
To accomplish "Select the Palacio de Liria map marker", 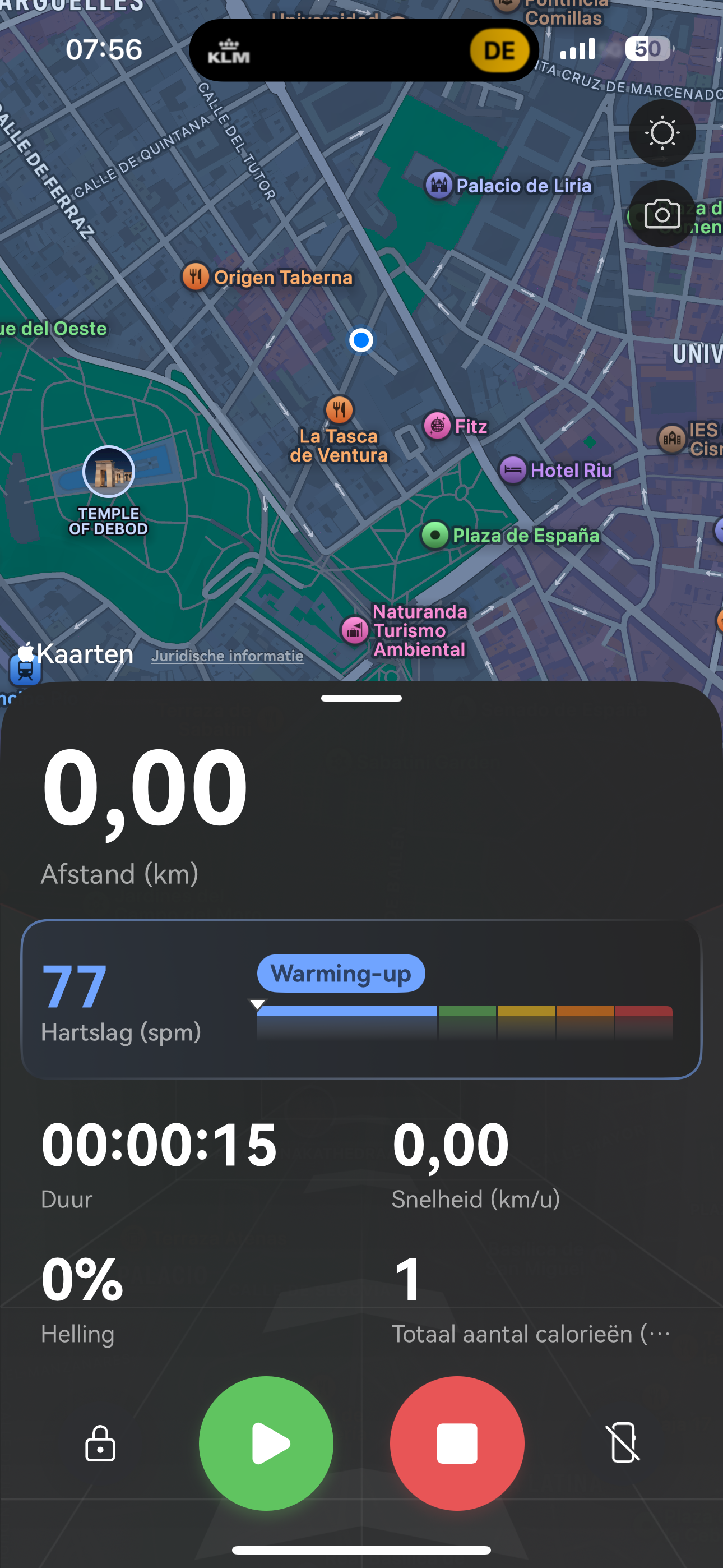I will click(438, 185).
